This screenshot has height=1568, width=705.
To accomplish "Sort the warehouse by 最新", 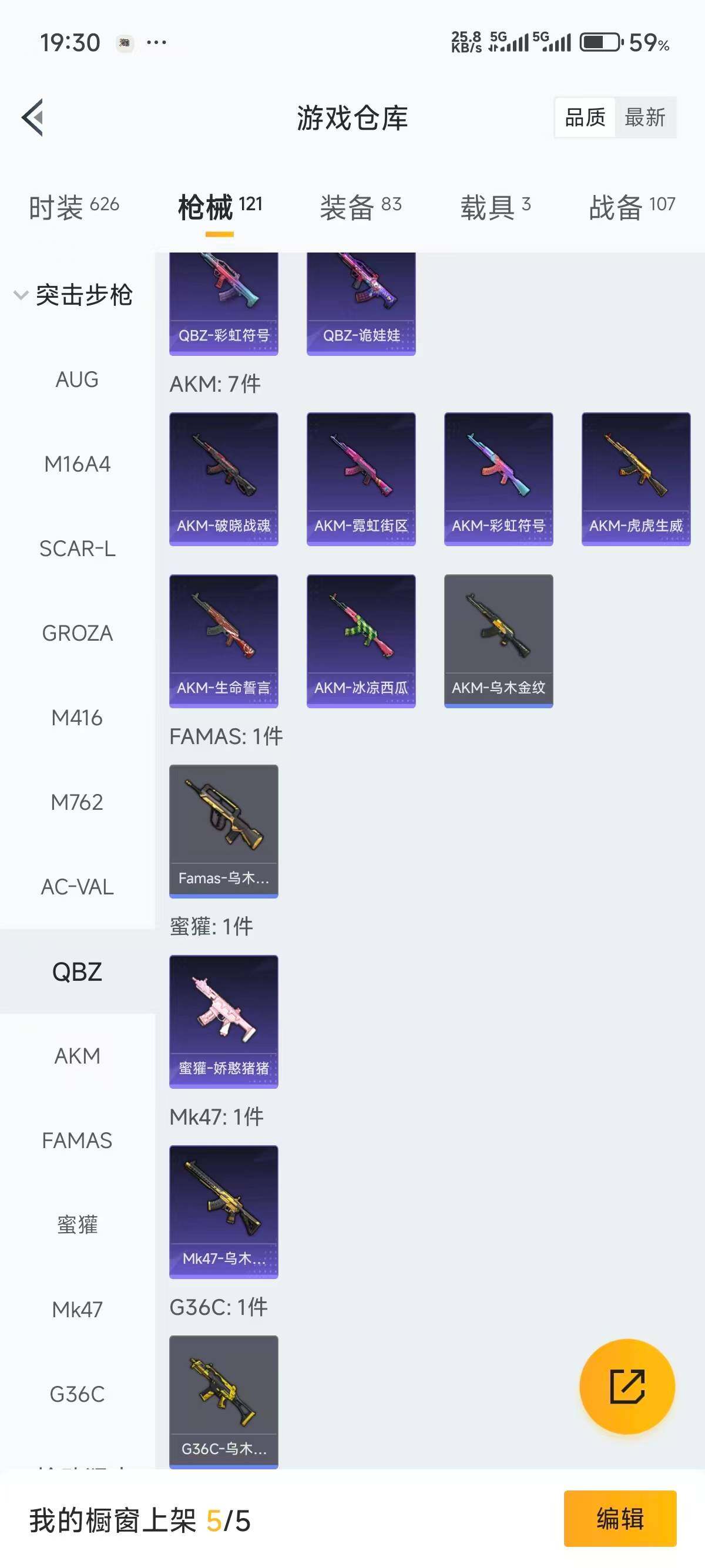I will pos(644,117).
